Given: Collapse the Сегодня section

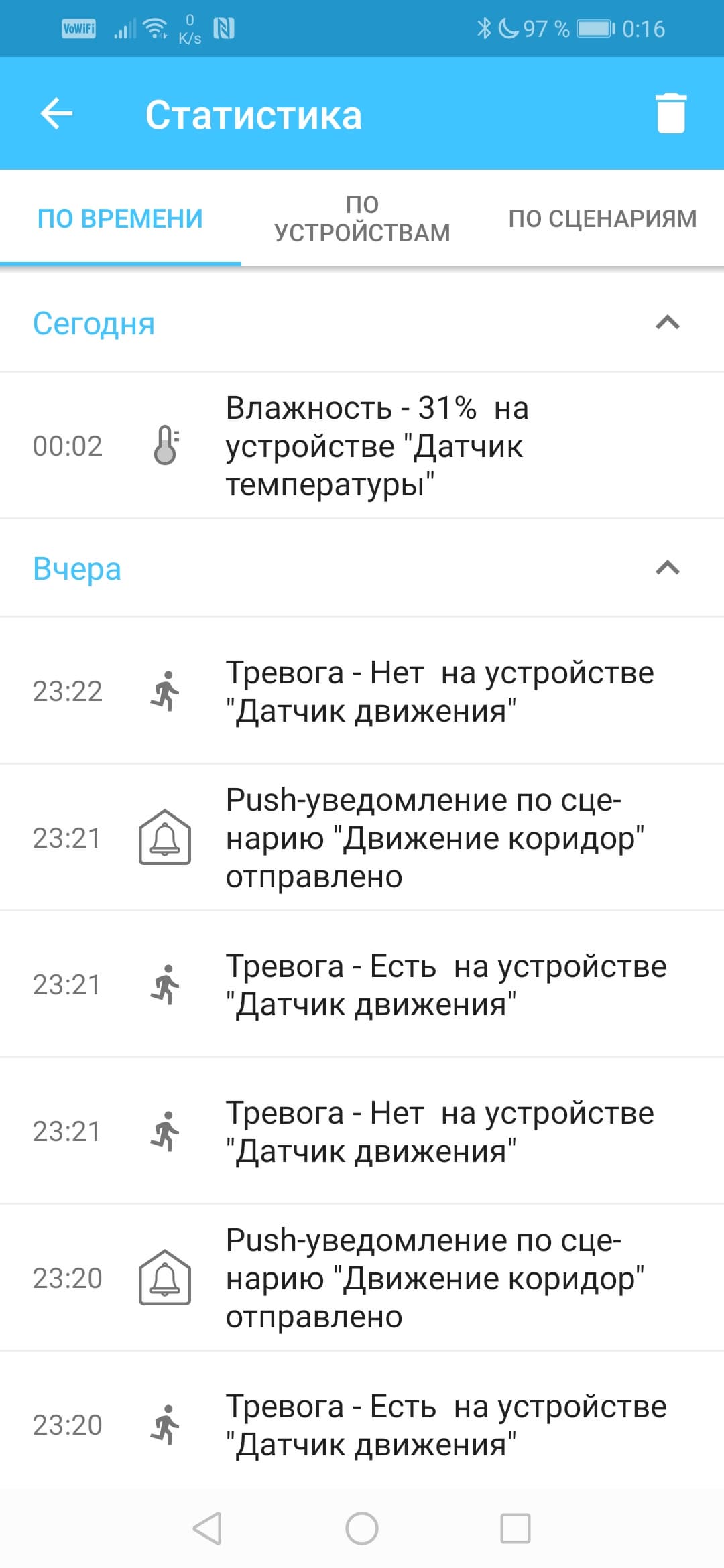Looking at the screenshot, I should click(667, 323).
